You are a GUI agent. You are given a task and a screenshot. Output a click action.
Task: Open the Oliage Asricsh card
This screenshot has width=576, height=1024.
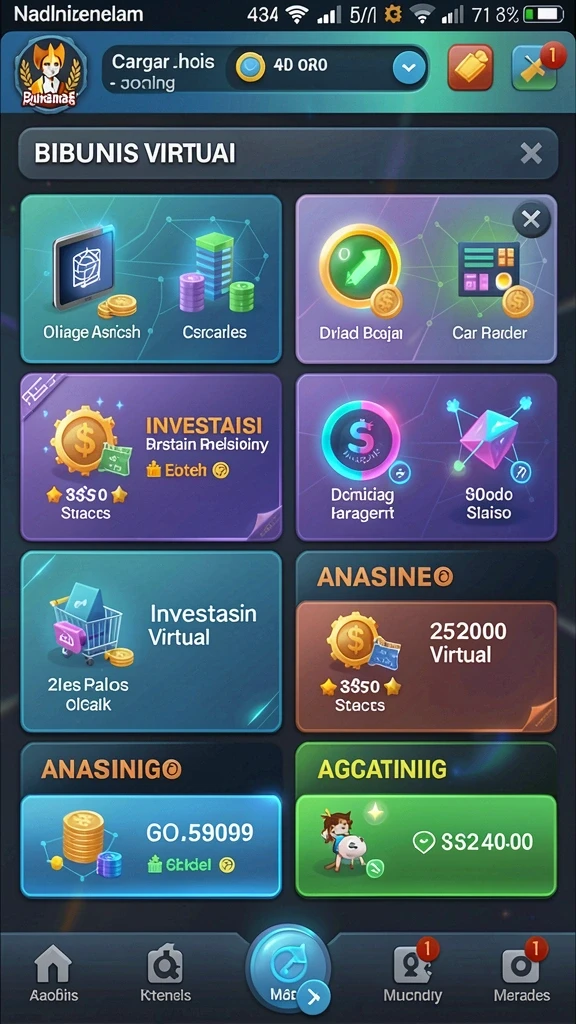pos(152,279)
